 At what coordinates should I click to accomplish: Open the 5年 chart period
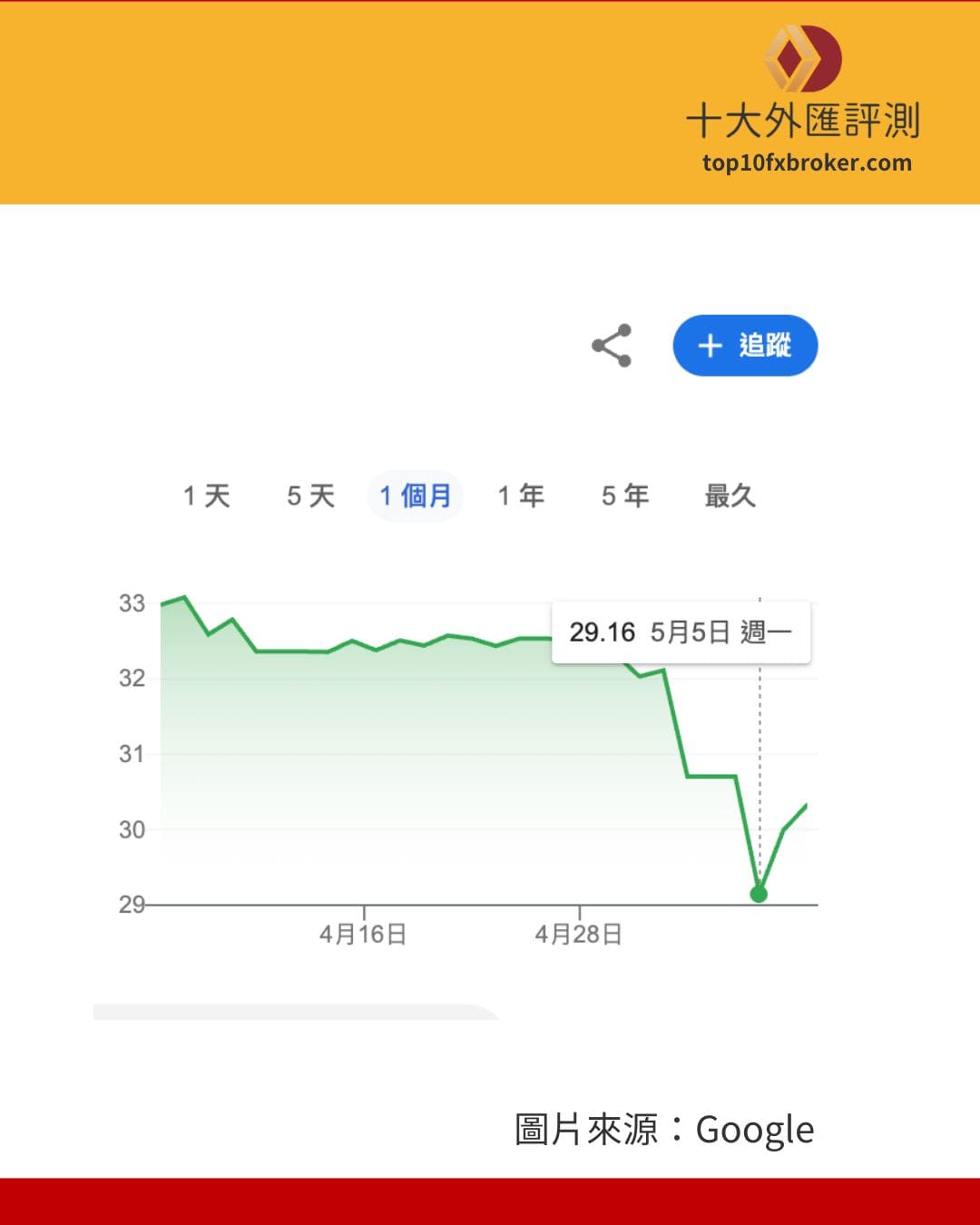(623, 495)
